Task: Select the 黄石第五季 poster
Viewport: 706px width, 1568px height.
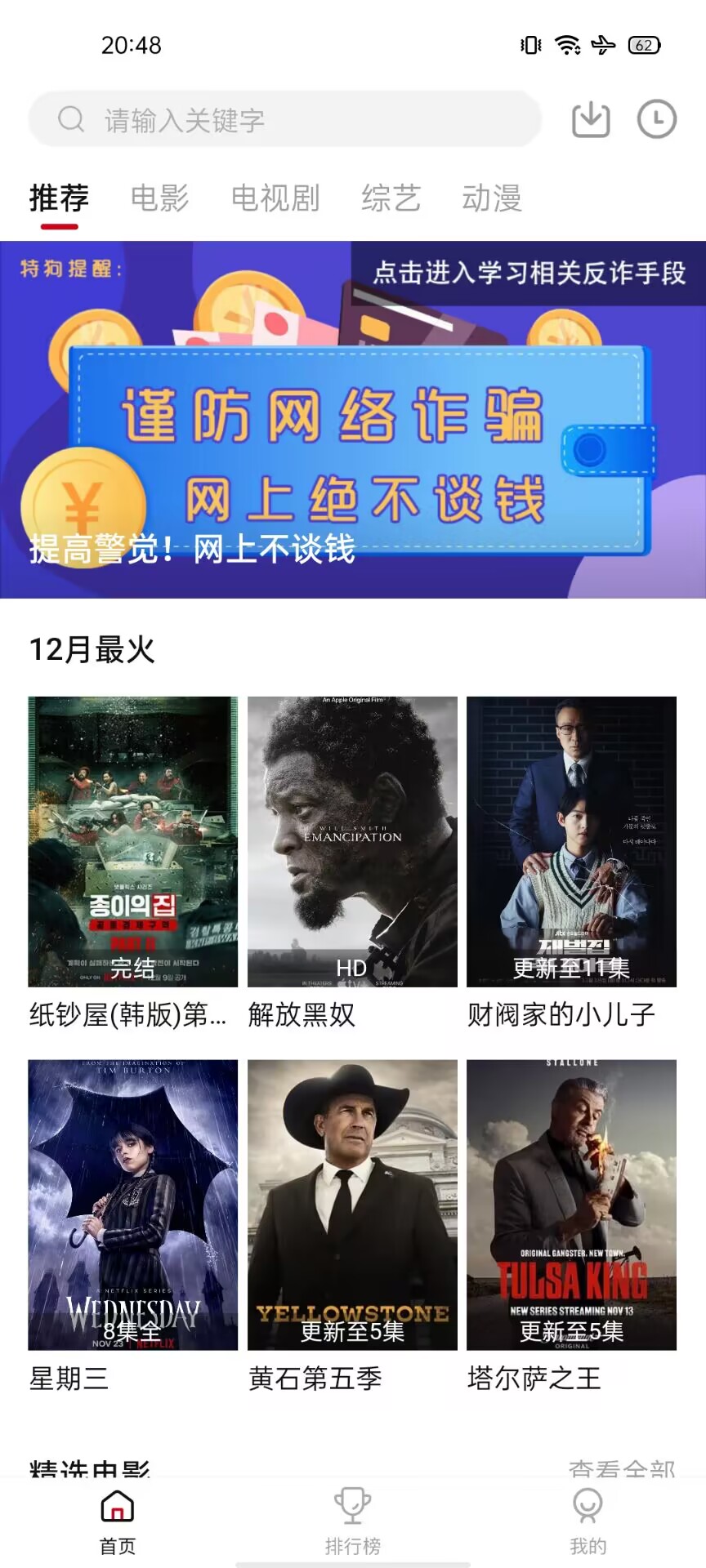Action: 352,1205
